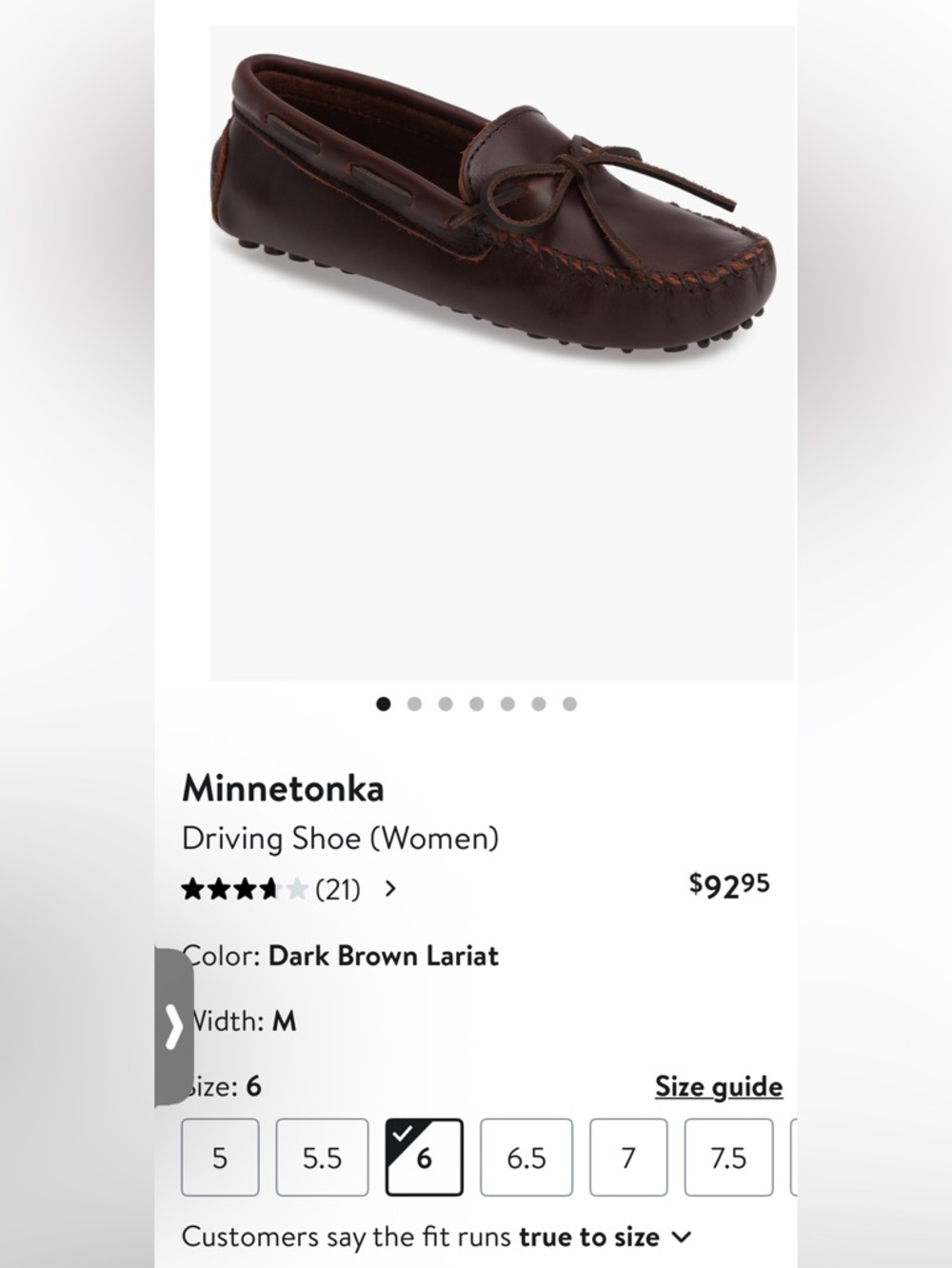The image size is (952, 1268).
Task: Select size 6.5
Action: 526,1158
